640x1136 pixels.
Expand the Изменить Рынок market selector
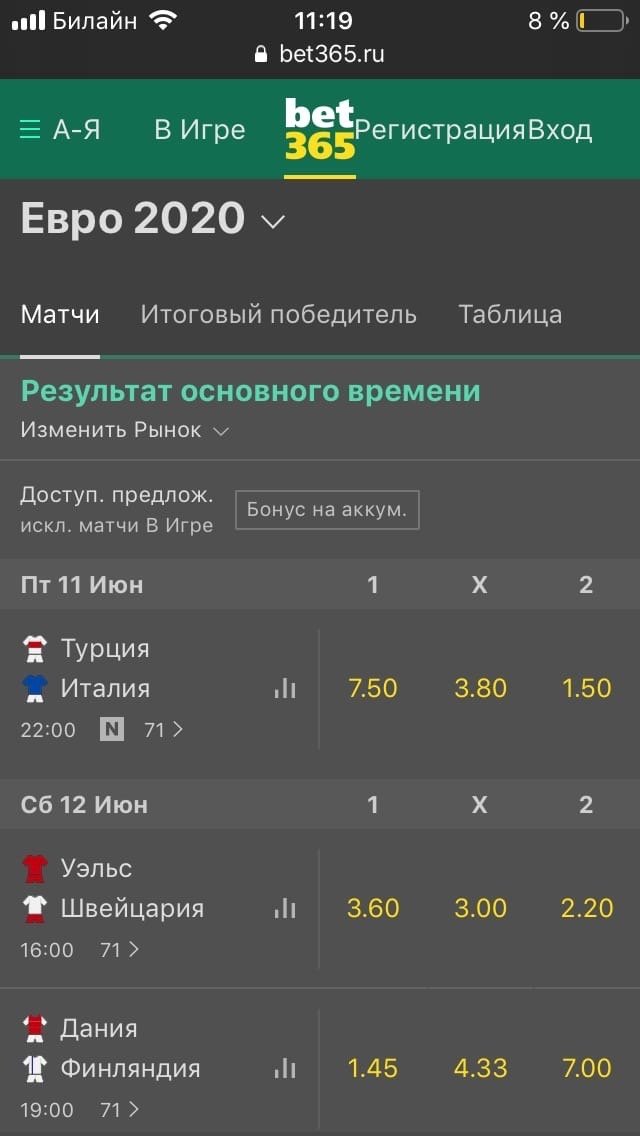125,431
